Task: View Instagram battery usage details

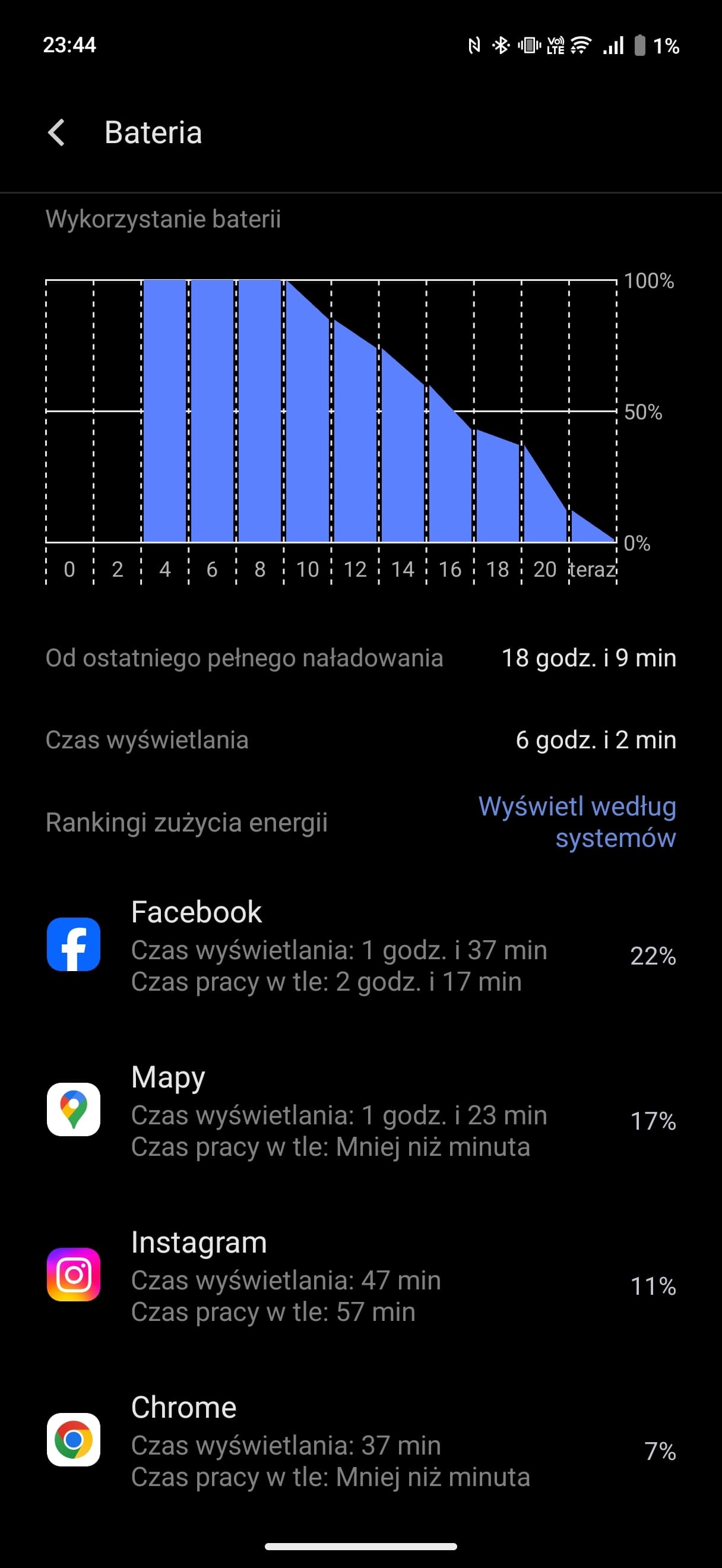Action: 360,1275
